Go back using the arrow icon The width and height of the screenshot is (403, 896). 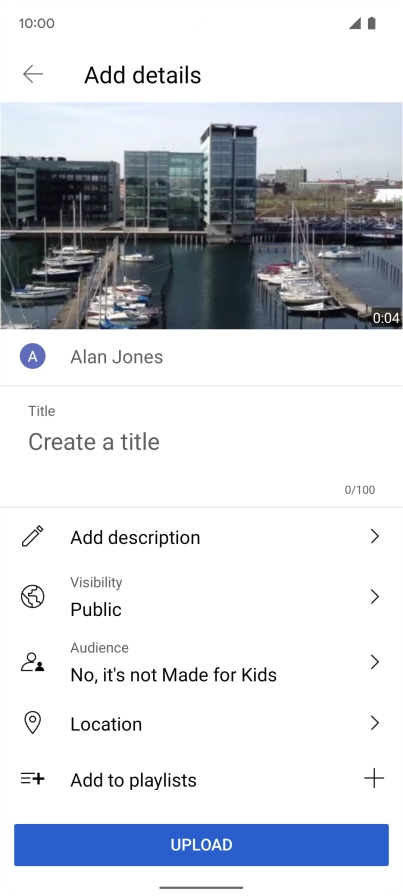(x=33, y=74)
